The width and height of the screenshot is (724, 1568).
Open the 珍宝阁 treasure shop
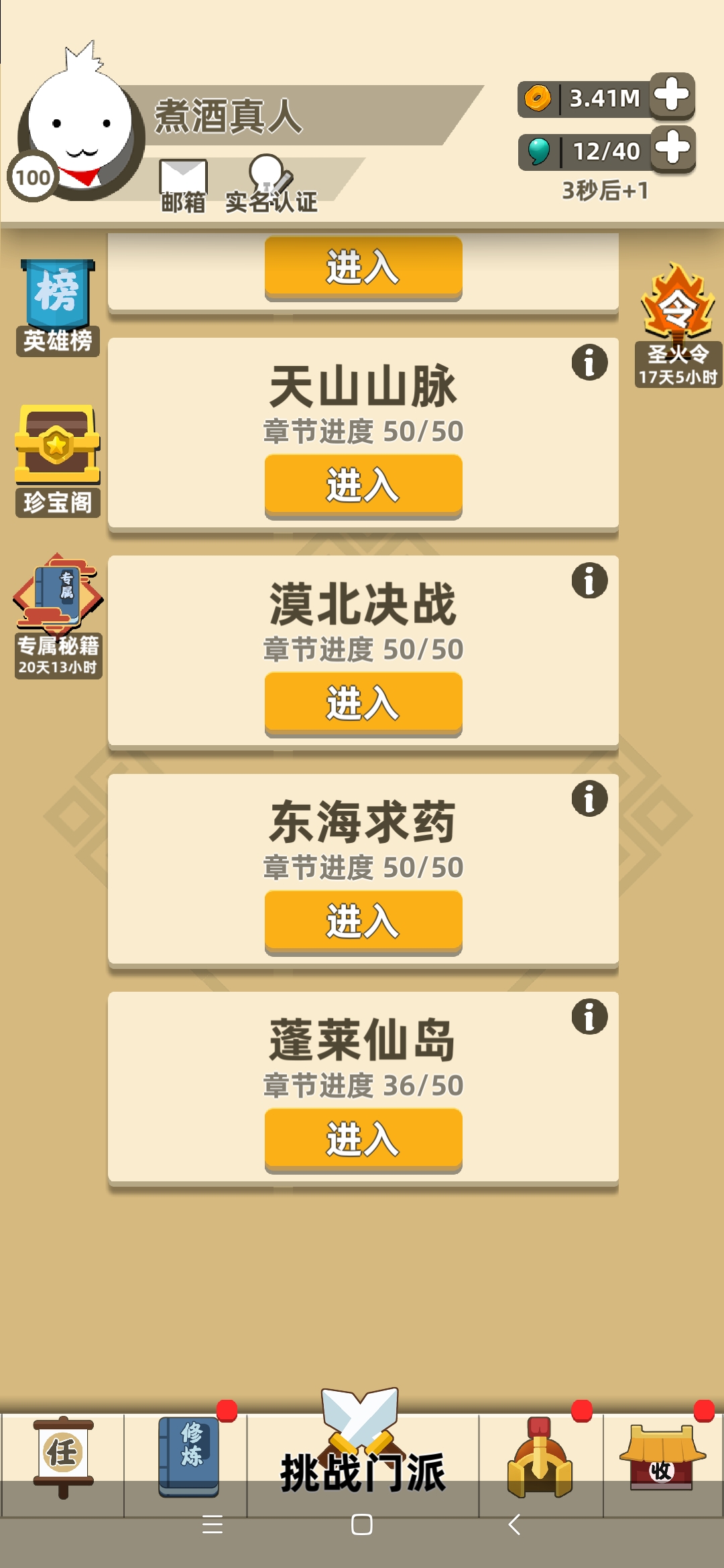point(58,460)
